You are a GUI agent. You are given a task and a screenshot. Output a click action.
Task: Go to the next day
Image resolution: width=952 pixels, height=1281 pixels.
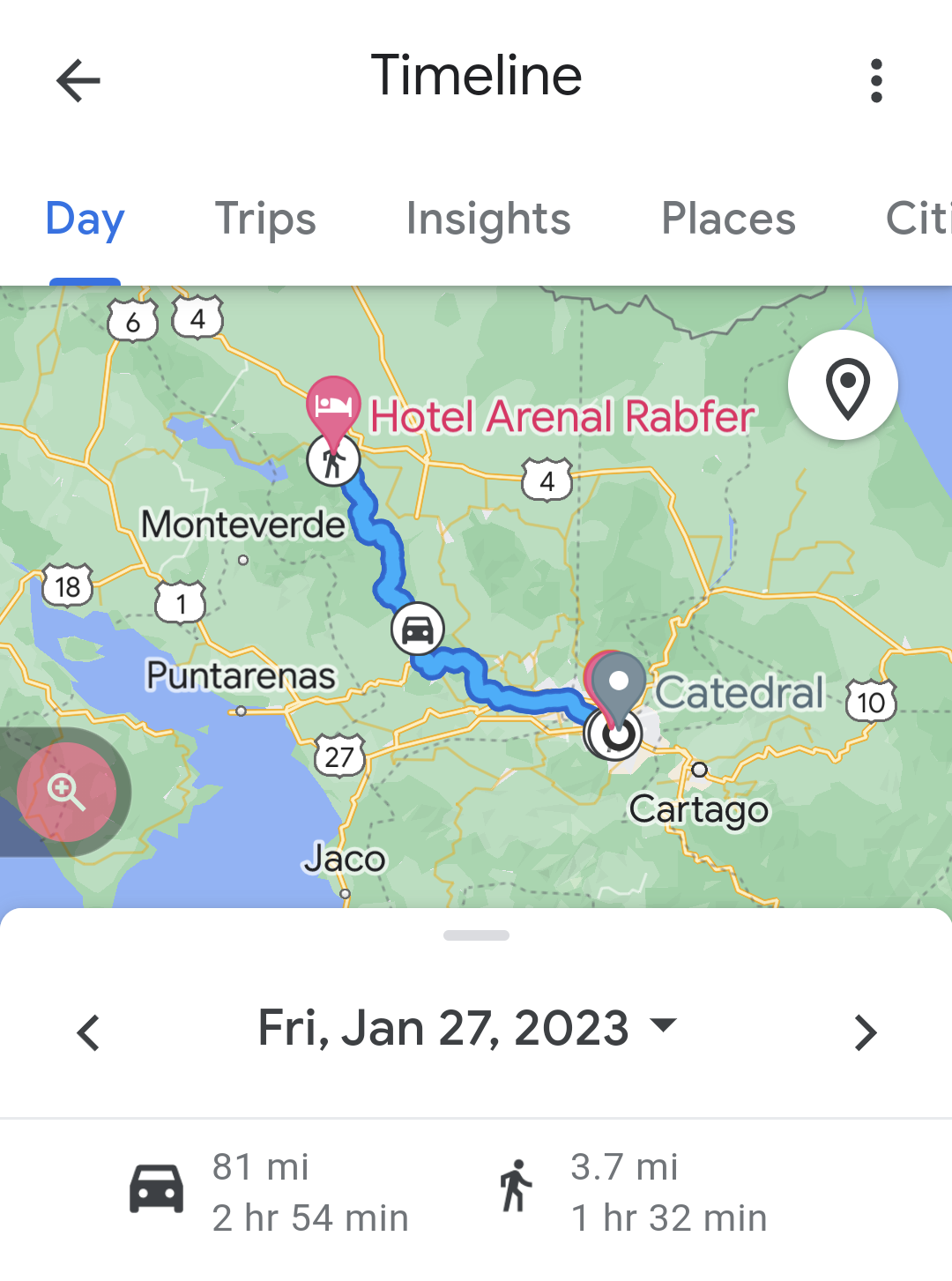pos(865,1032)
